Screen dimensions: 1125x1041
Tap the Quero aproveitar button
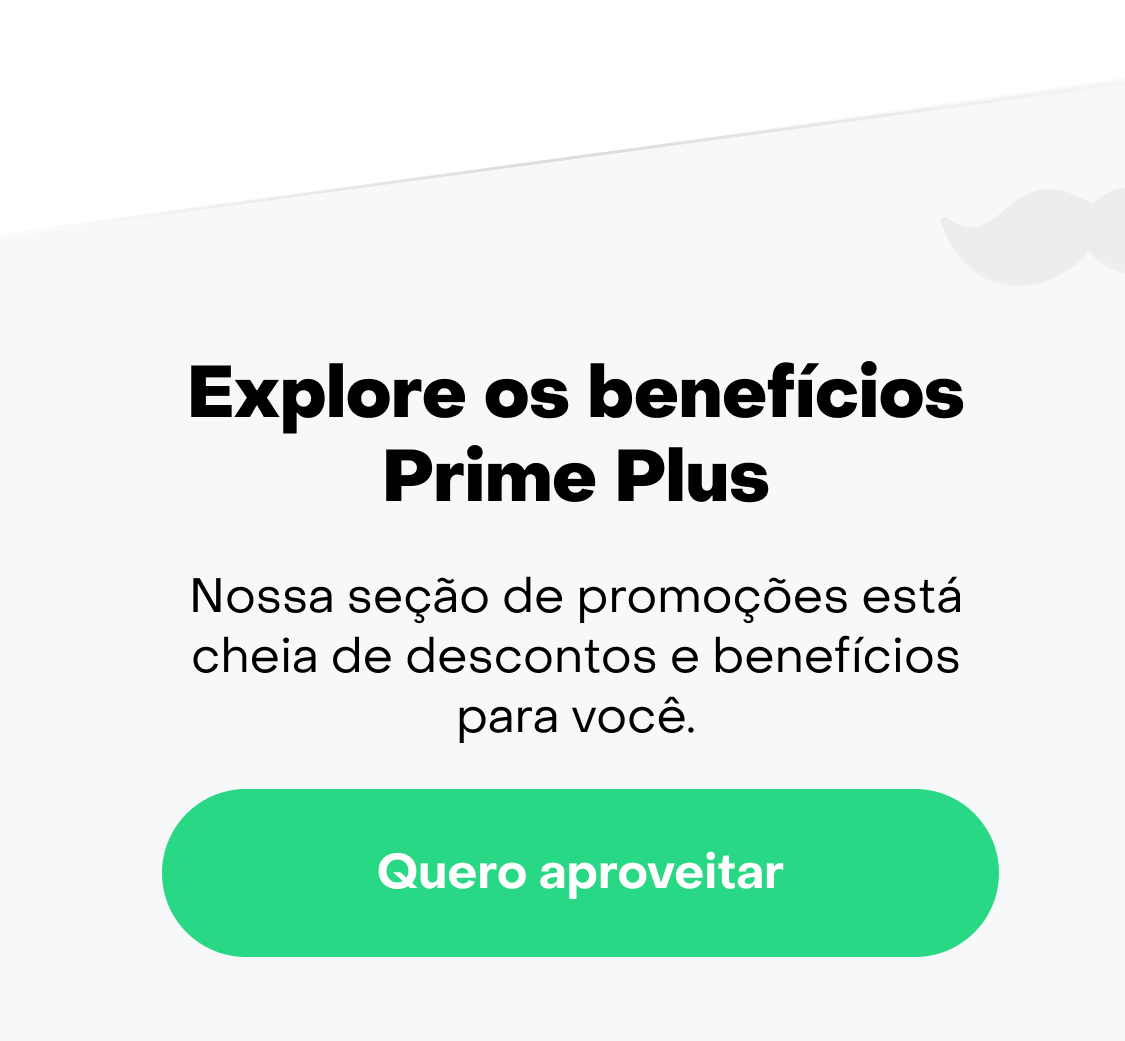(580, 872)
